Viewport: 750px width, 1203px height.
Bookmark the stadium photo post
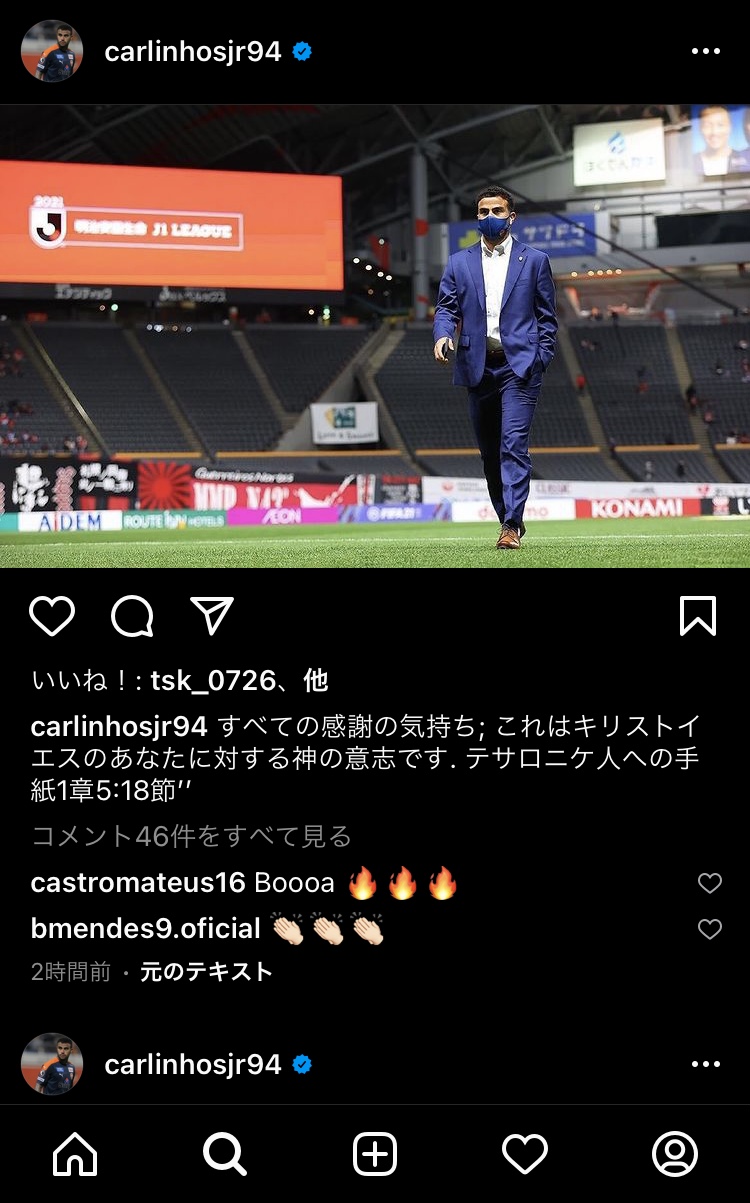pos(697,616)
